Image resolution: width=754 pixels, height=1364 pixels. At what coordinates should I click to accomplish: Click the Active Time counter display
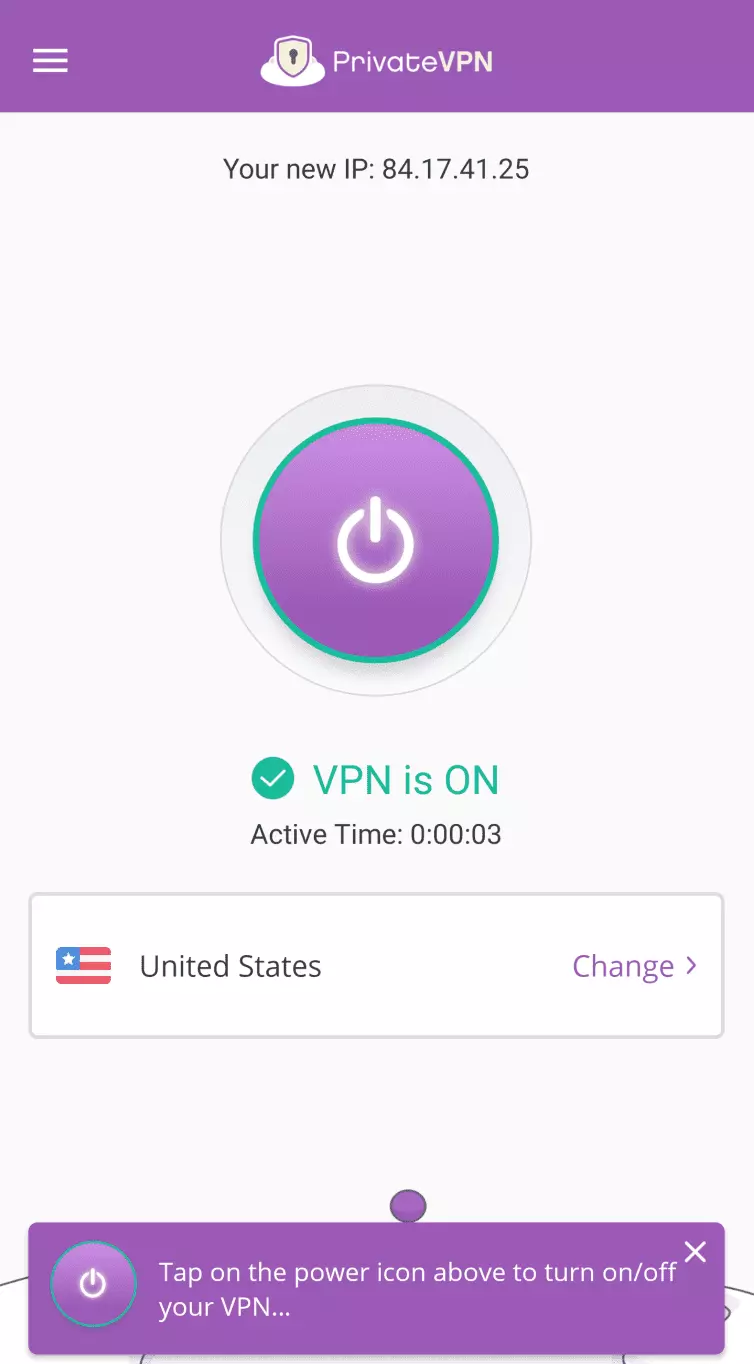375,834
